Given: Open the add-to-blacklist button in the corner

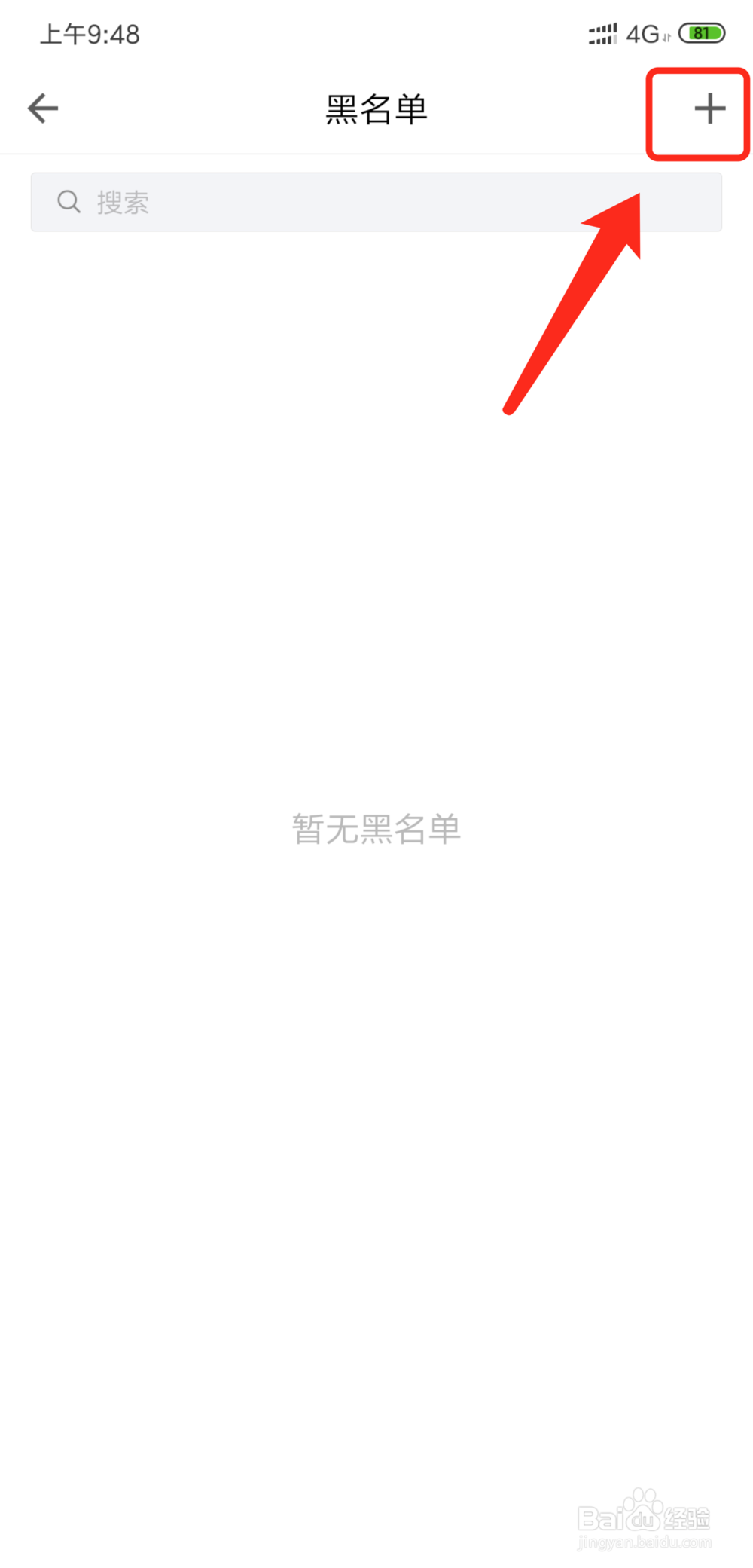Looking at the screenshot, I should (706, 110).
